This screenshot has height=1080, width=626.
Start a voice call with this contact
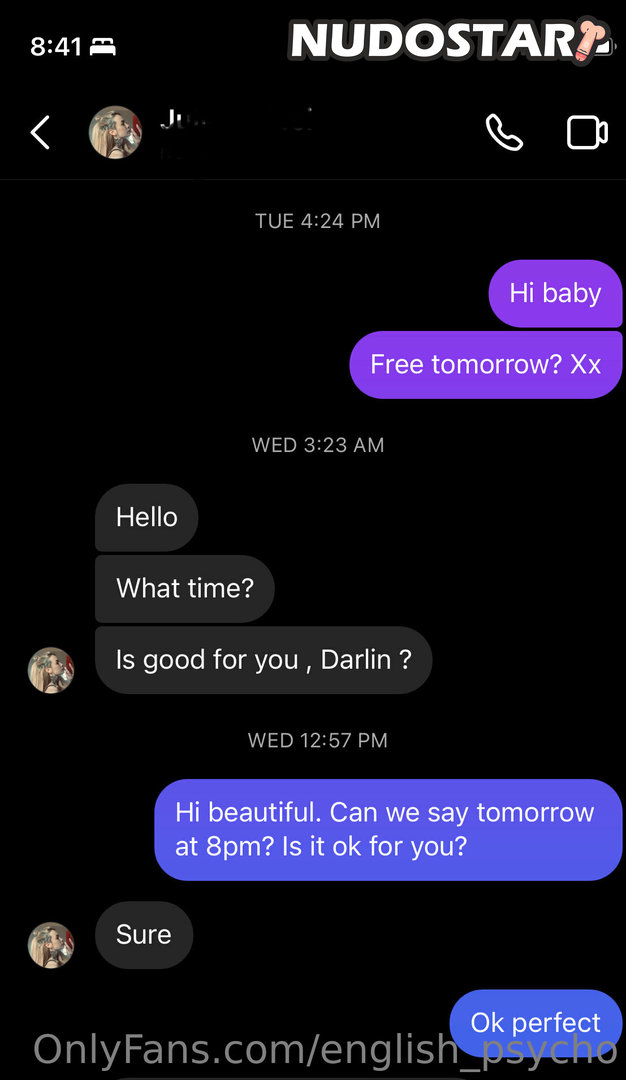click(x=504, y=132)
